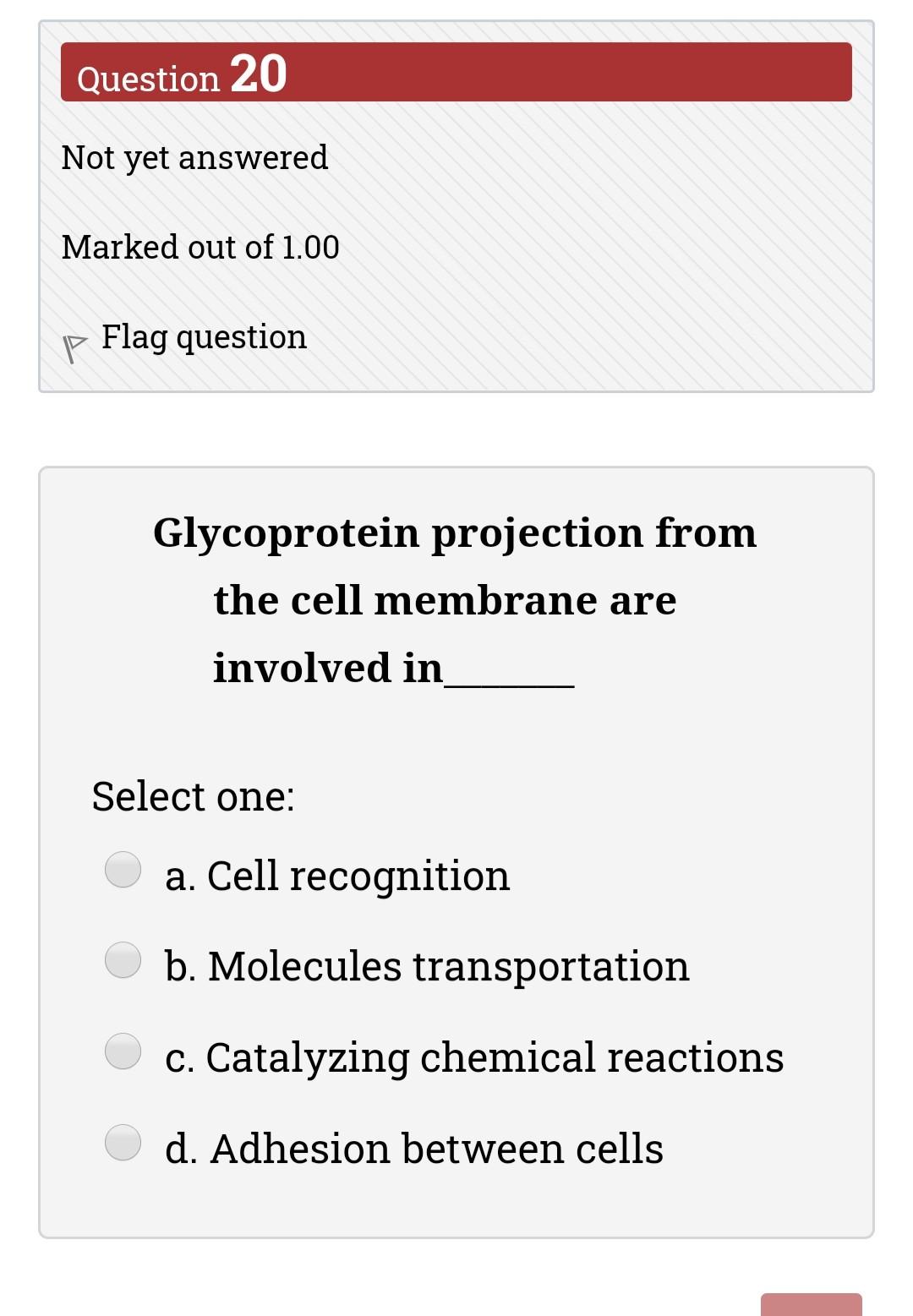Select answer a. Cell recognition

[x=123, y=870]
